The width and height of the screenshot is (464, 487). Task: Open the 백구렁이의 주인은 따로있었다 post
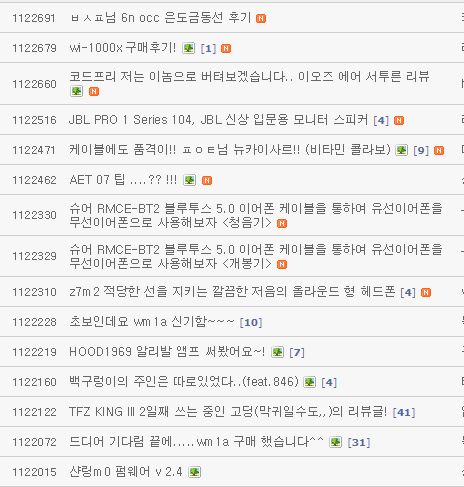tap(184, 382)
